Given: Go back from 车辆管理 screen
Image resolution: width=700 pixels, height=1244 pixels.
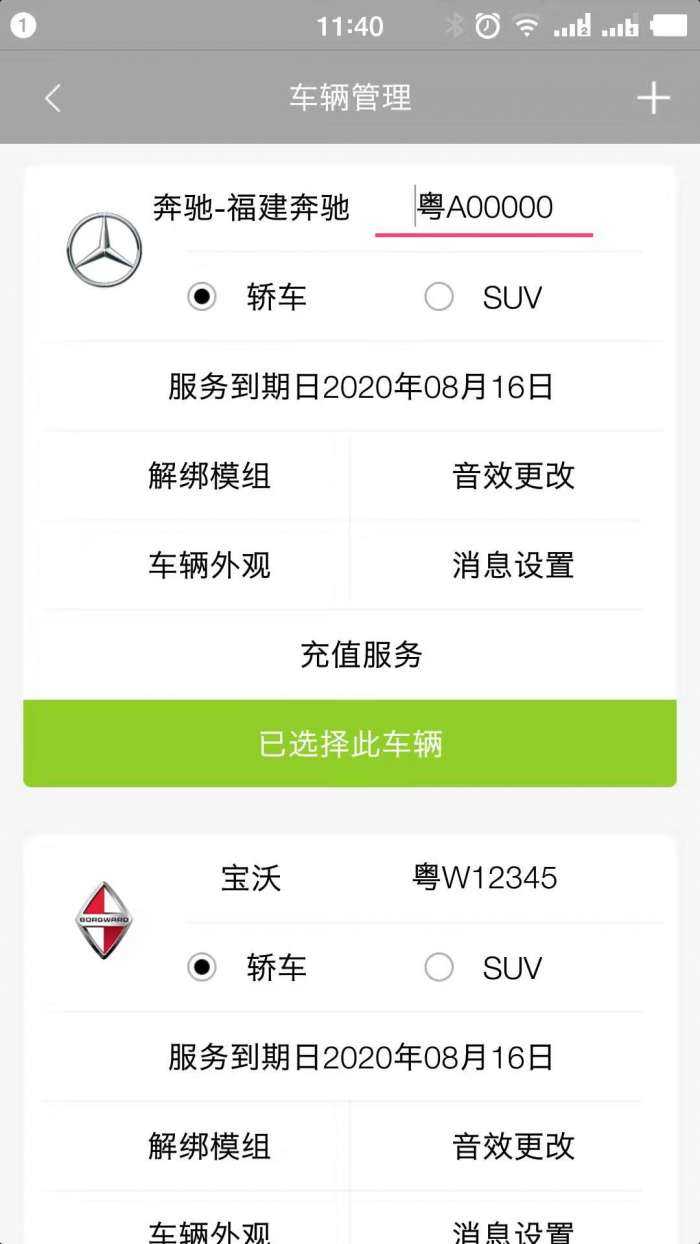Looking at the screenshot, I should coord(53,98).
